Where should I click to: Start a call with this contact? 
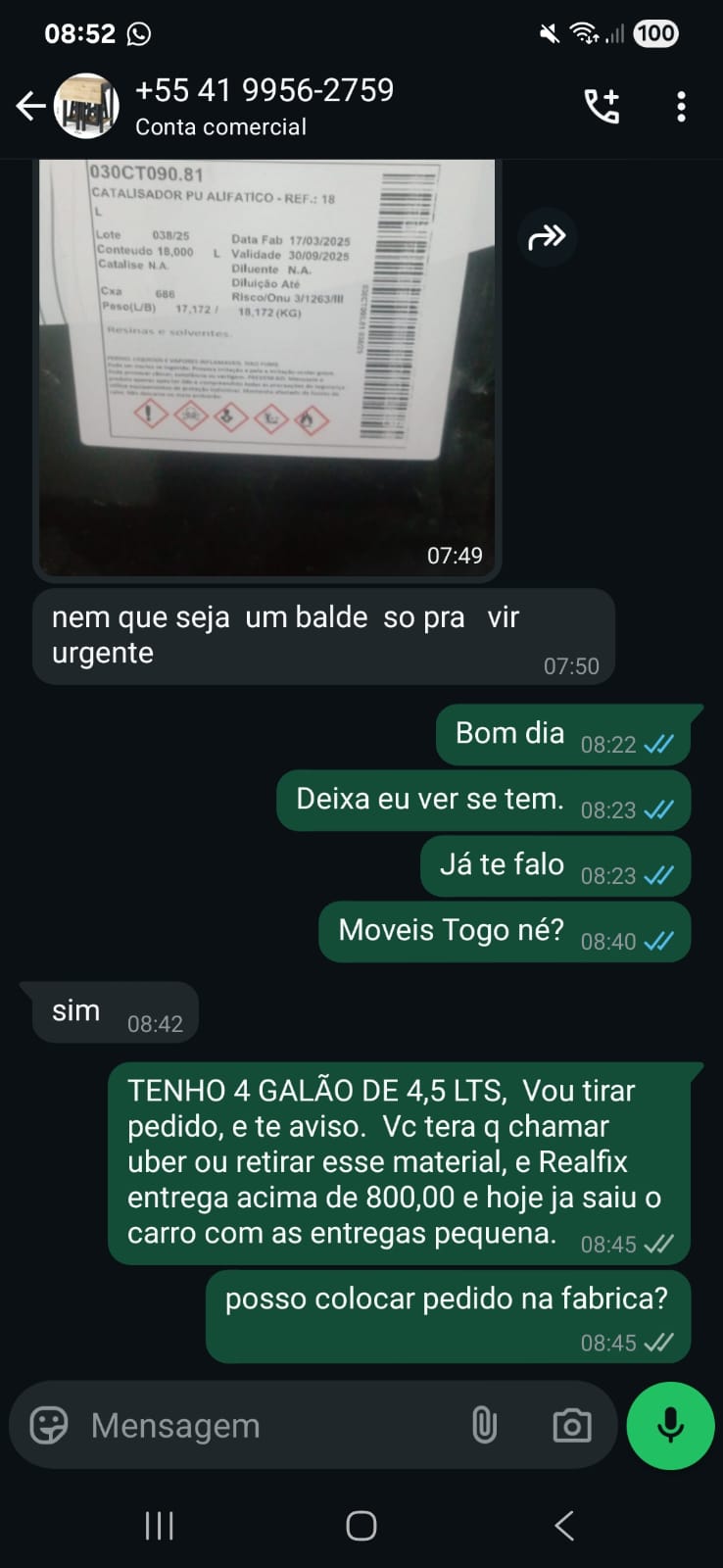tap(602, 106)
